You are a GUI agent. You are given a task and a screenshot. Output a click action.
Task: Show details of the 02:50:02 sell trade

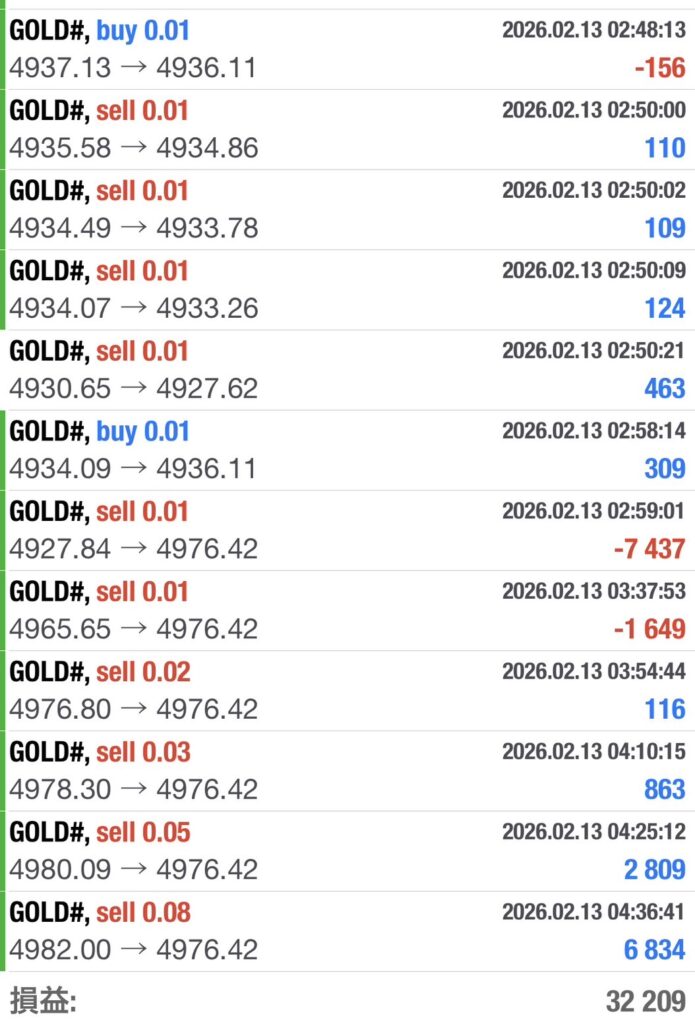point(347,209)
